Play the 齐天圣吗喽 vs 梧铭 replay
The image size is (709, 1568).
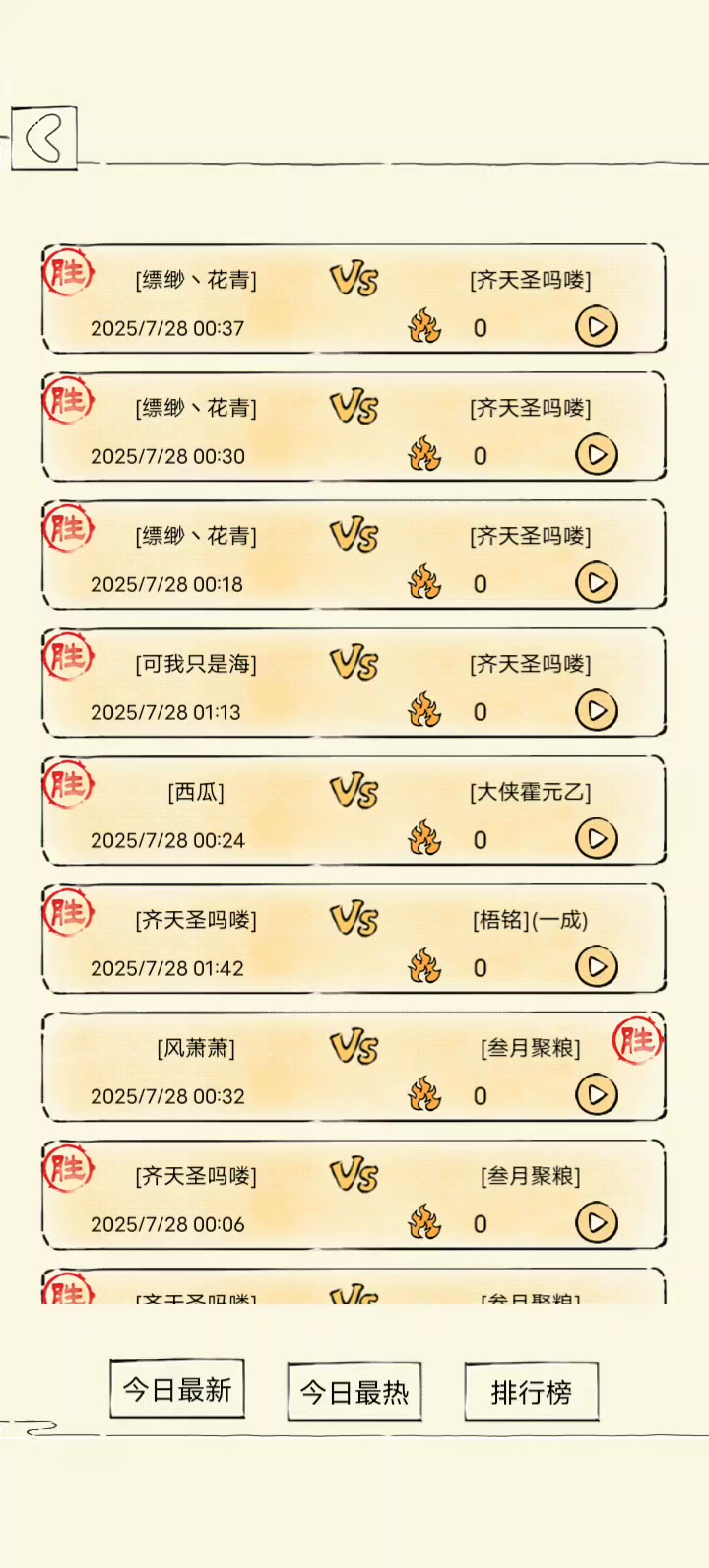click(597, 967)
